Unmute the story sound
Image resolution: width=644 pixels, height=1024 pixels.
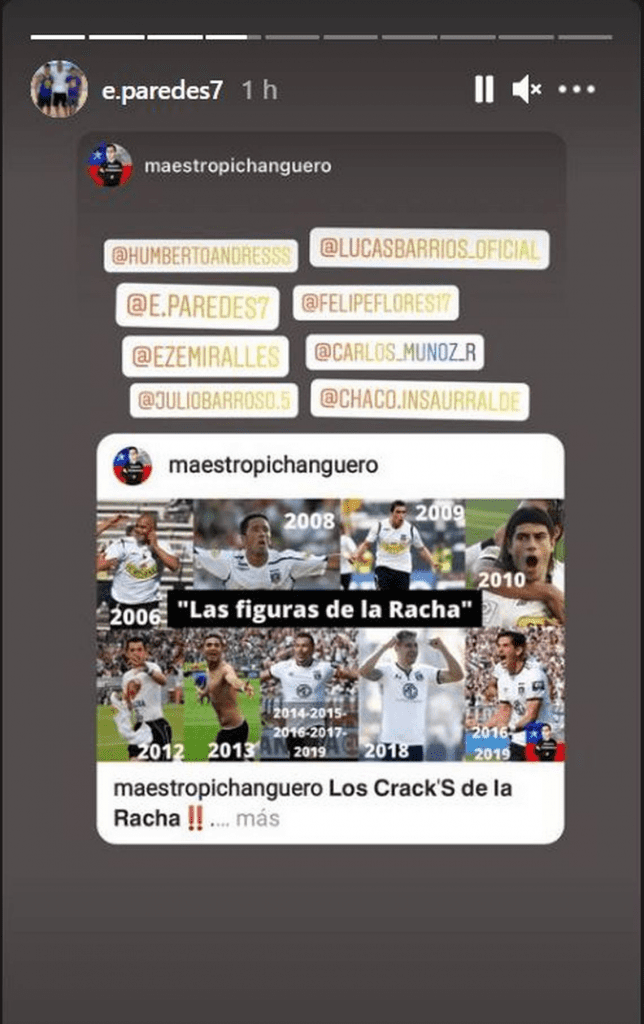click(526, 90)
